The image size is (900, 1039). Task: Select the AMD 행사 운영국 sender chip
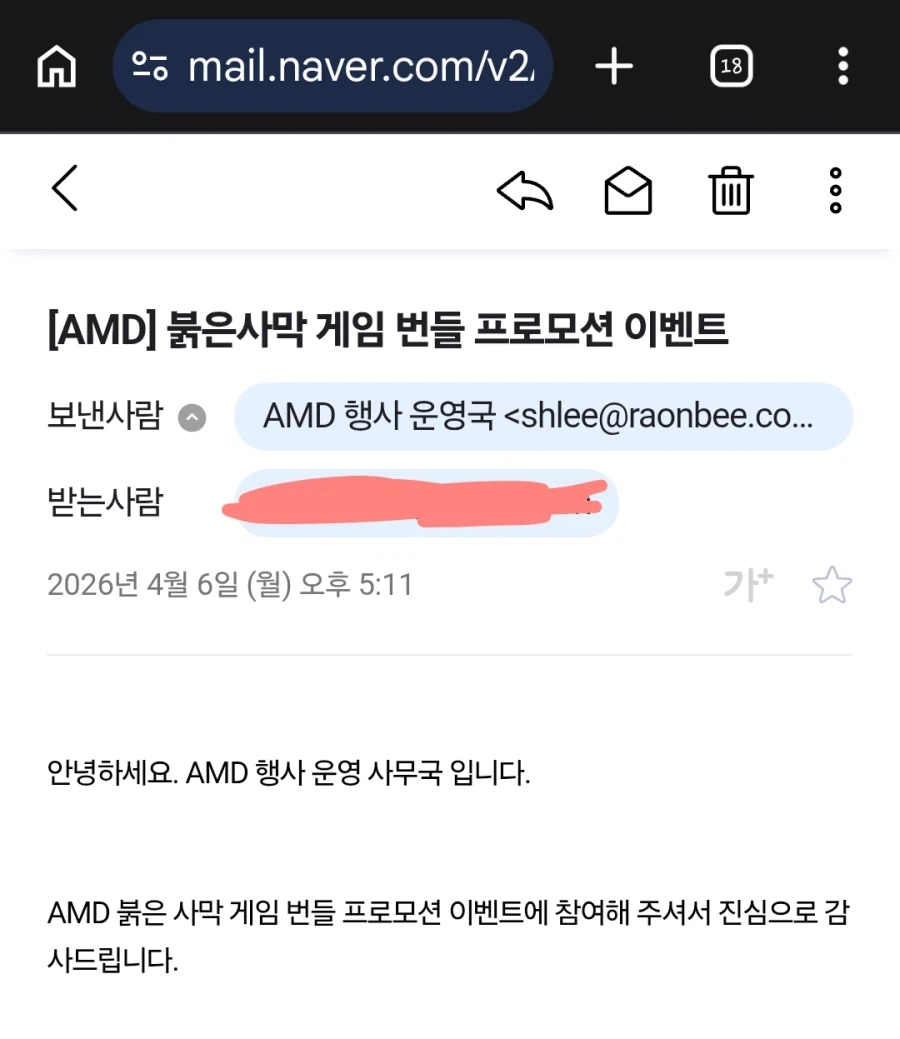click(543, 417)
